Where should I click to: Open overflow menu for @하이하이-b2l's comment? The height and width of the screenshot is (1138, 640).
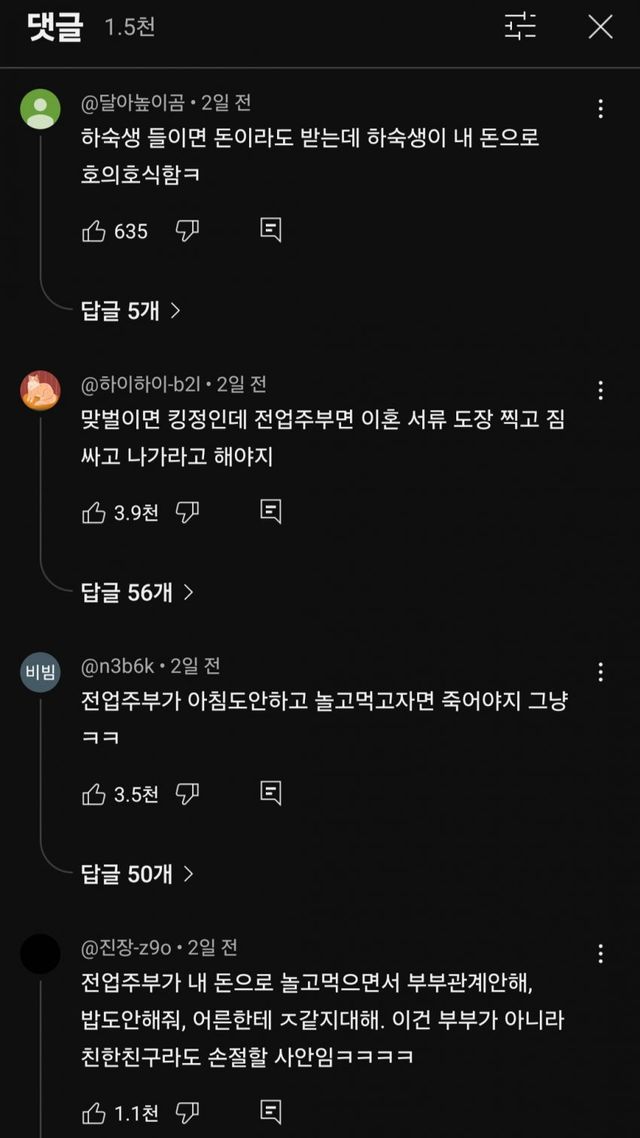(600, 390)
